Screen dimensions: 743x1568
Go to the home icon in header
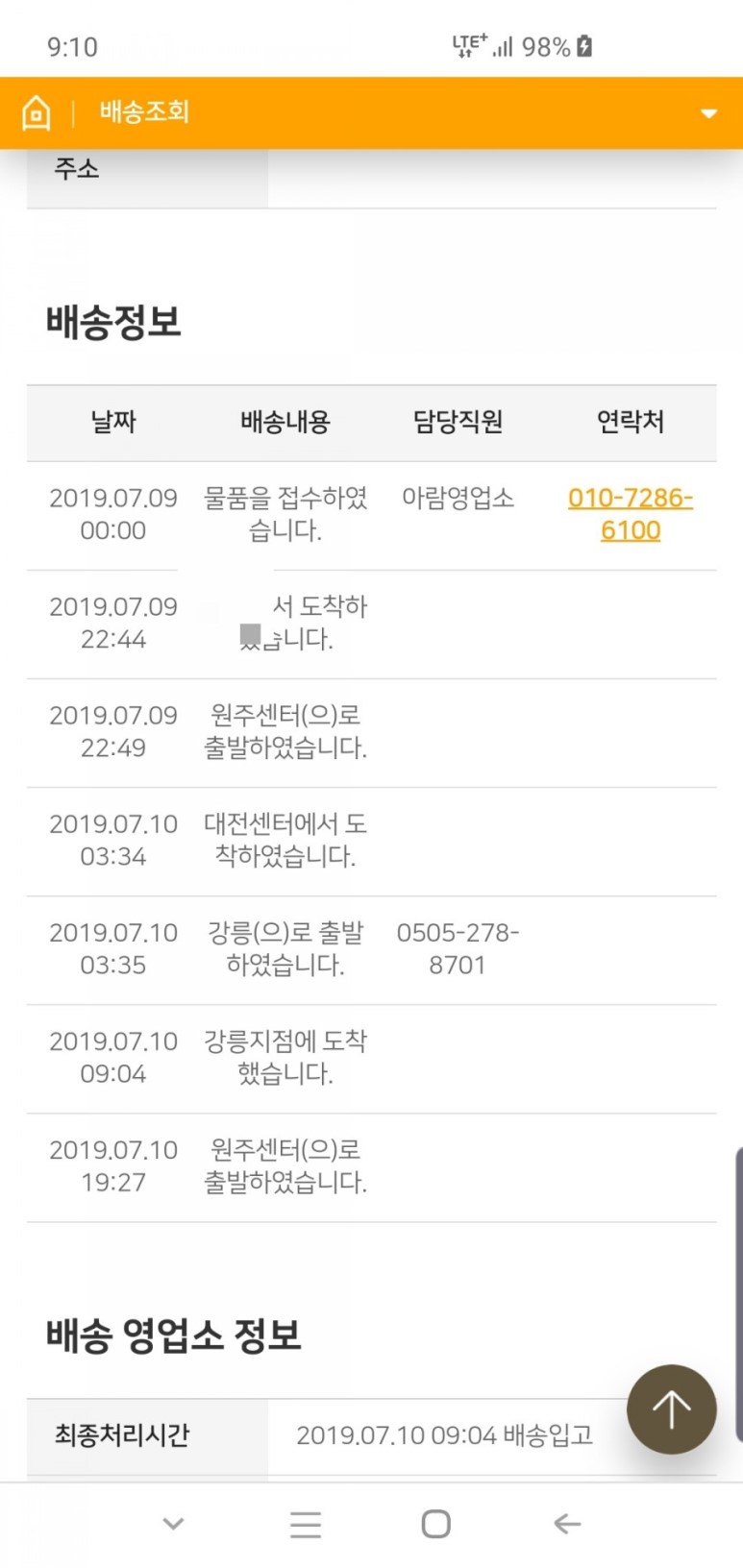pyautogui.click(x=37, y=112)
